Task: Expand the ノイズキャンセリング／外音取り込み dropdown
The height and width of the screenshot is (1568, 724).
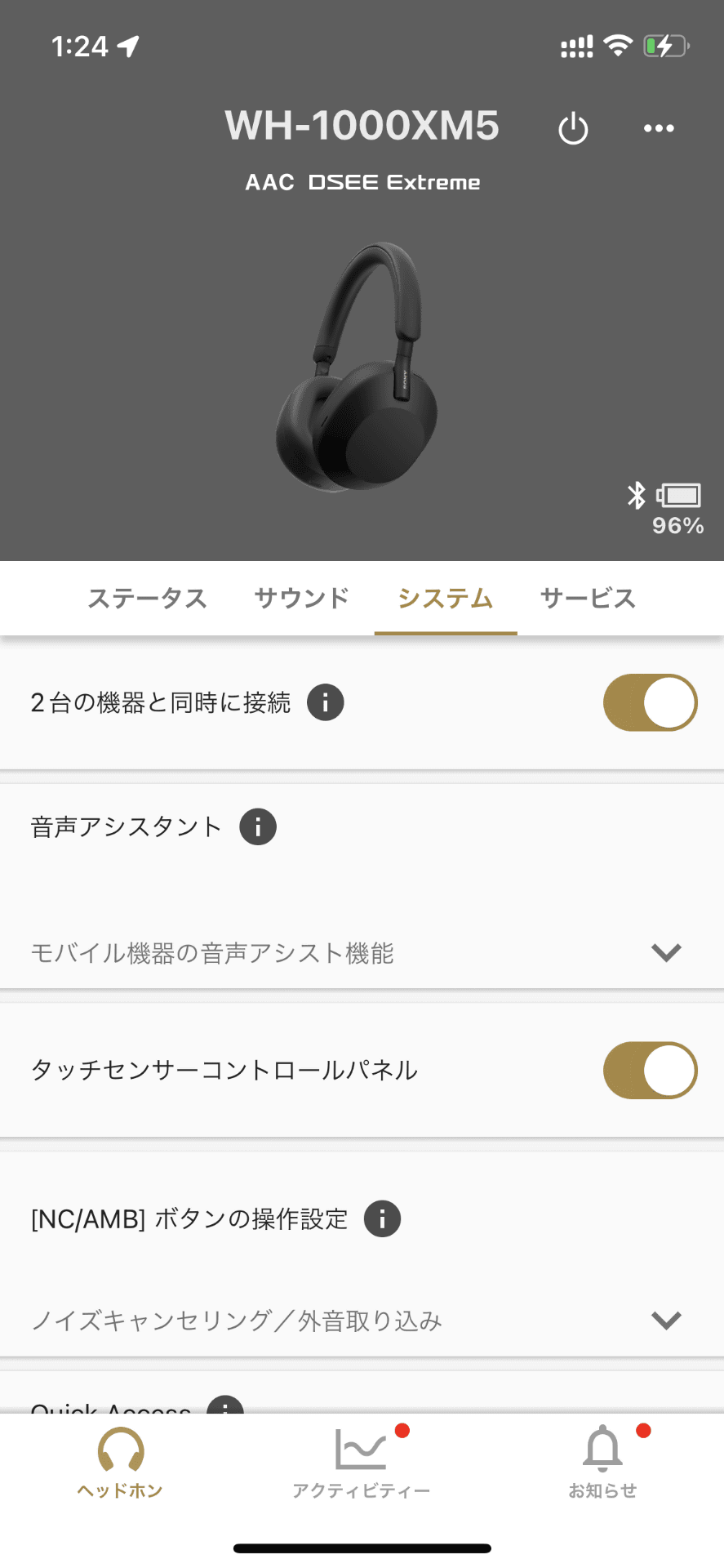Action: (x=666, y=1321)
